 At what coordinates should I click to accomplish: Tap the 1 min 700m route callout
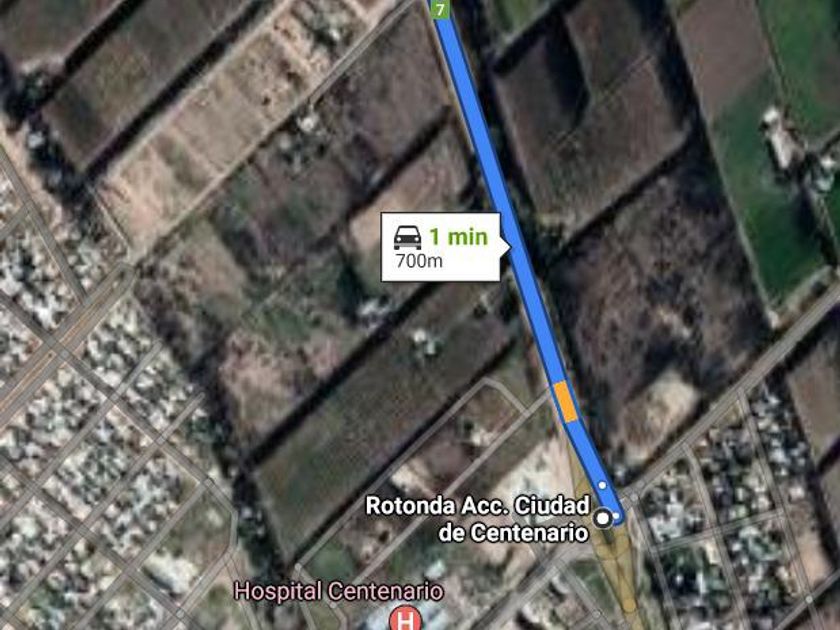441,247
